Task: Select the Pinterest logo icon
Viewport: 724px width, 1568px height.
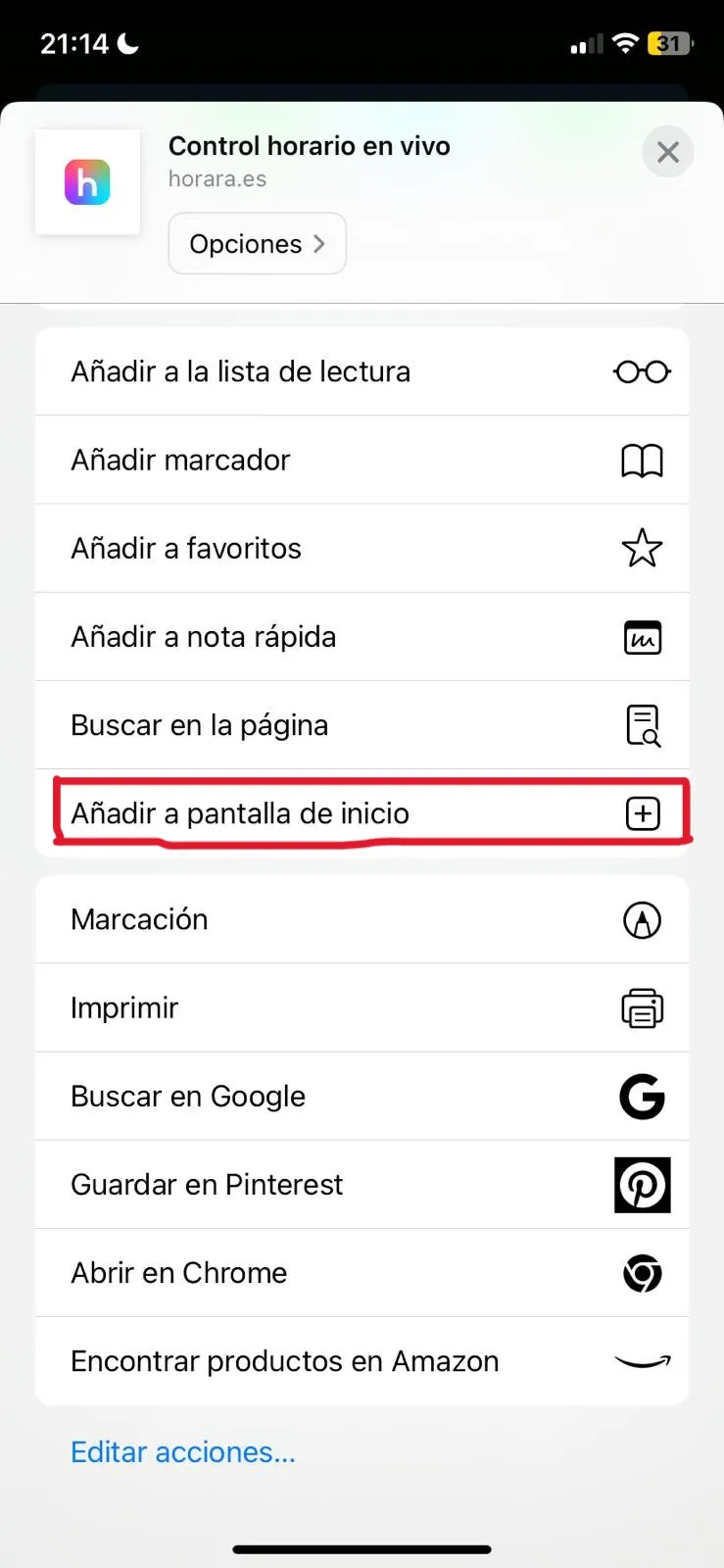Action: click(x=642, y=1185)
